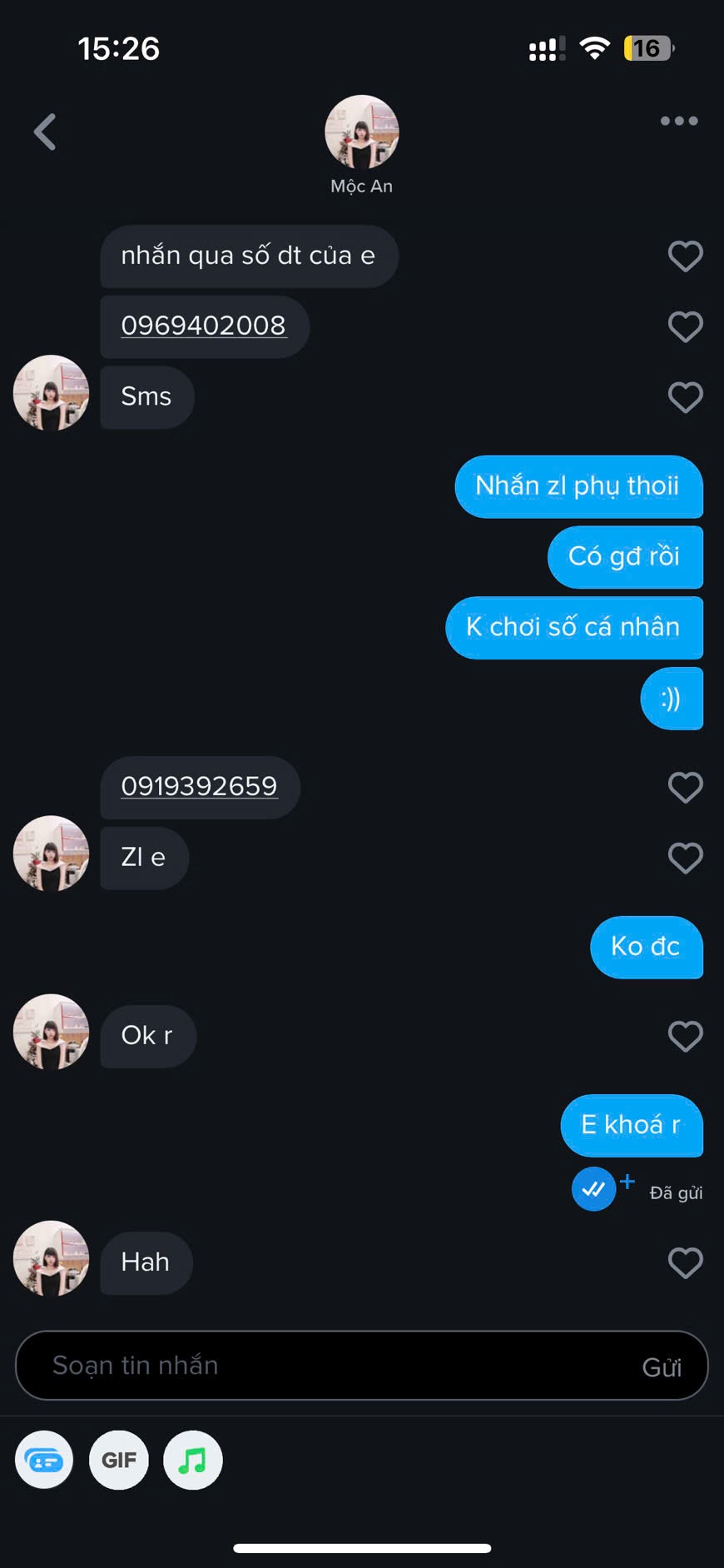The height and width of the screenshot is (1568, 724).
Task: Like the message "nhắn qua số dt của e"
Action: click(685, 256)
